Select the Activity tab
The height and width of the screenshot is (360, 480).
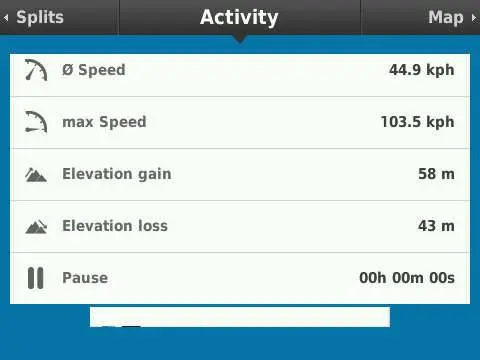click(x=240, y=17)
